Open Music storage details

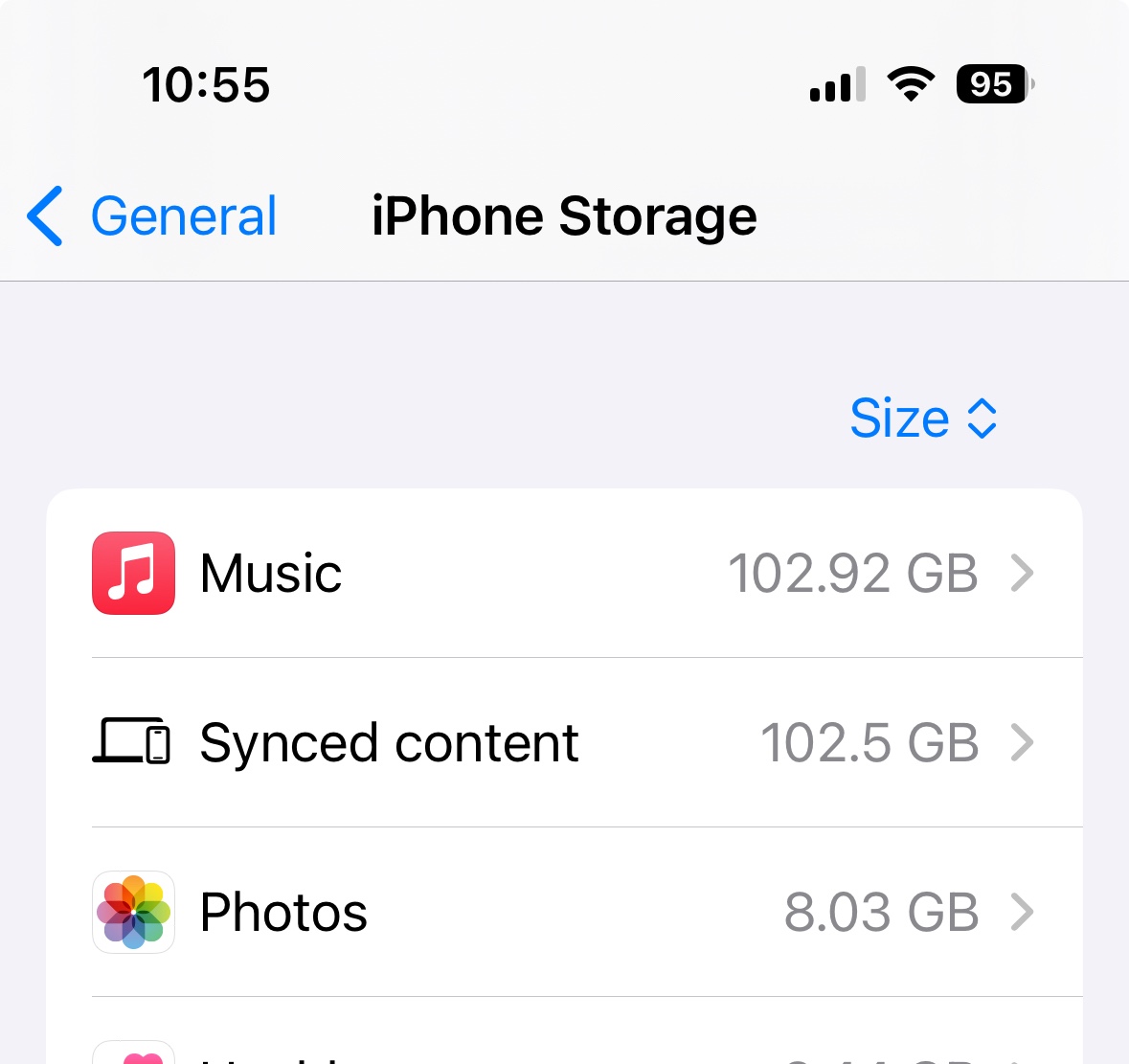point(563,574)
